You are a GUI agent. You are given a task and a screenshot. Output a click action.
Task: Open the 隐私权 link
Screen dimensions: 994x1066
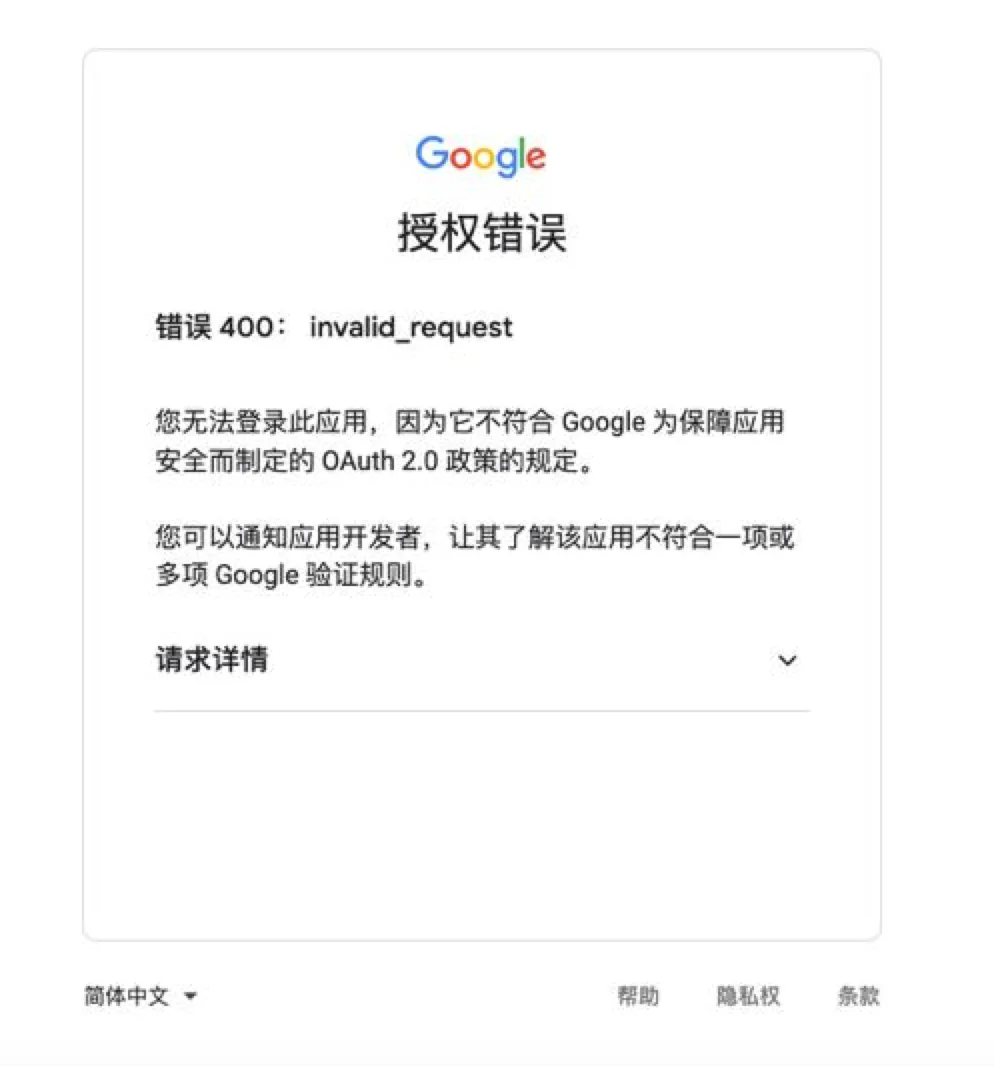tap(748, 996)
